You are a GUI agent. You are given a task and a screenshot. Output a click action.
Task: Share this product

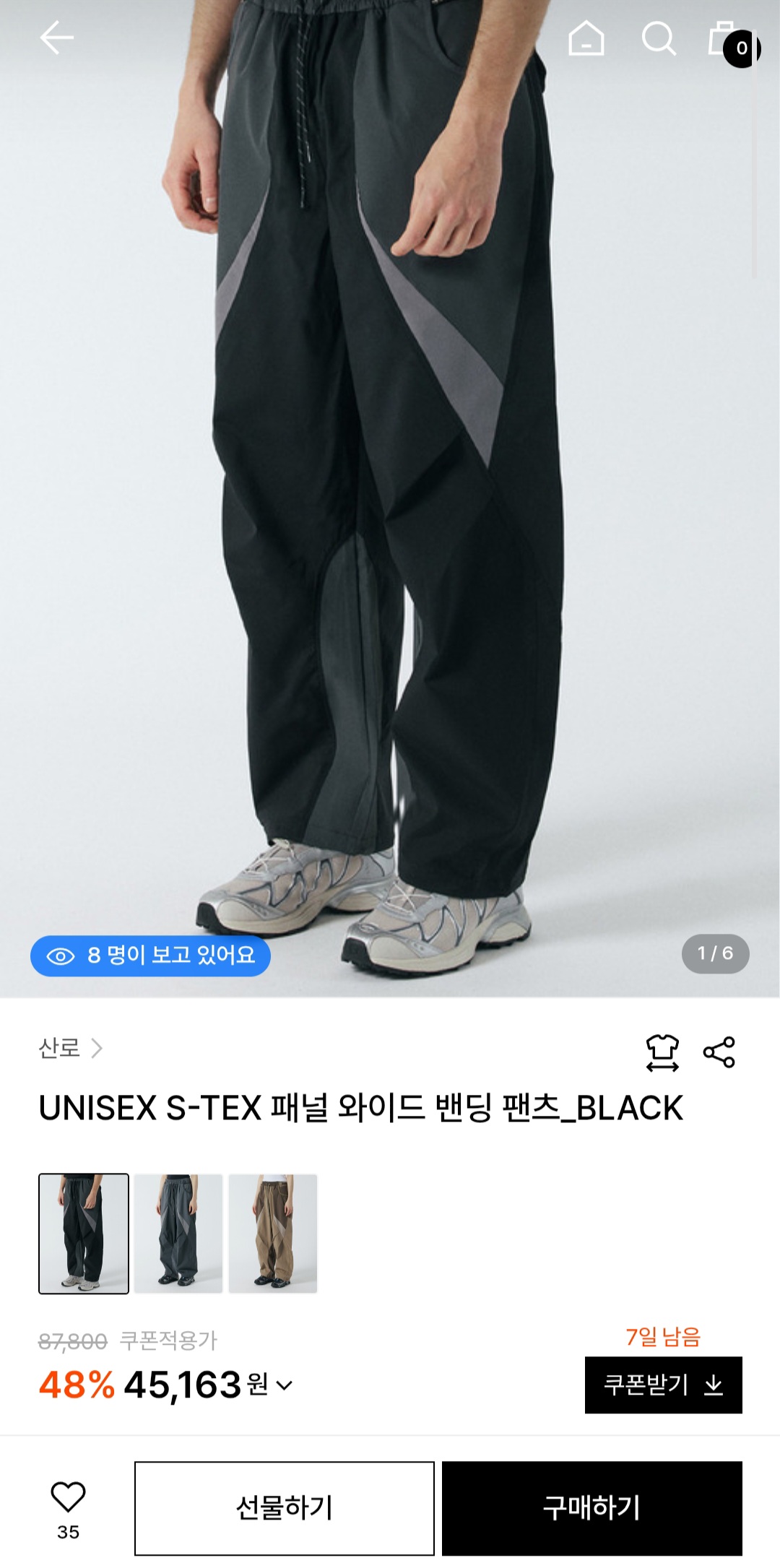coord(719,1052)
